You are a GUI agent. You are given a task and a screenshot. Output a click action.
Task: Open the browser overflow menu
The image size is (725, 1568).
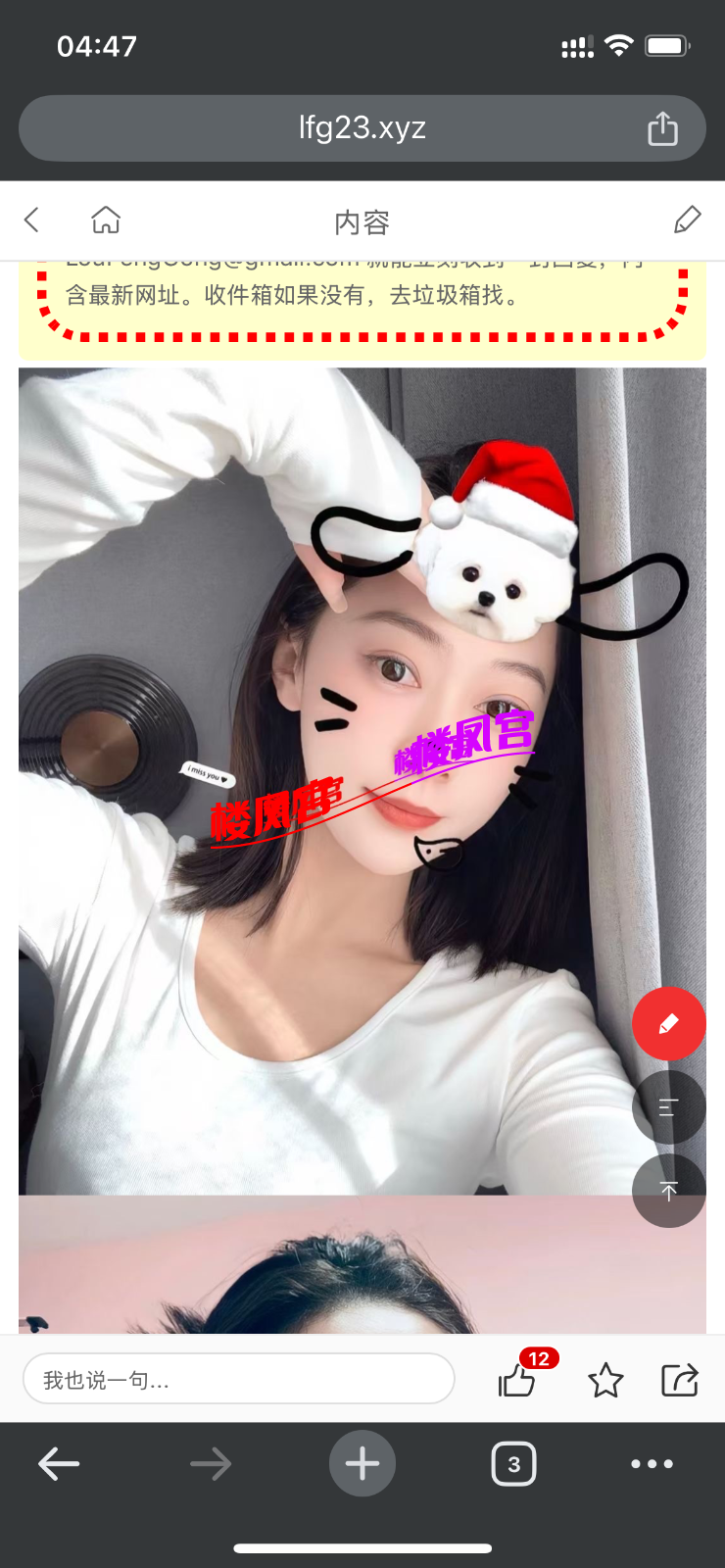tap(652, 1464)
